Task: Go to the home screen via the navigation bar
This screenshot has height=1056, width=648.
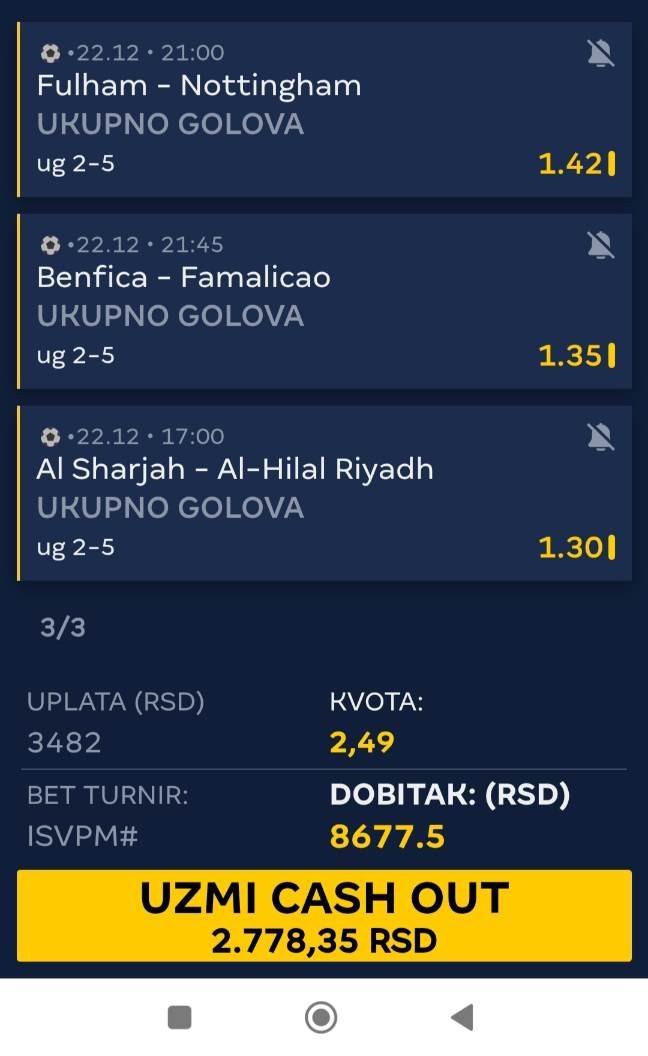Action: 321,1018
